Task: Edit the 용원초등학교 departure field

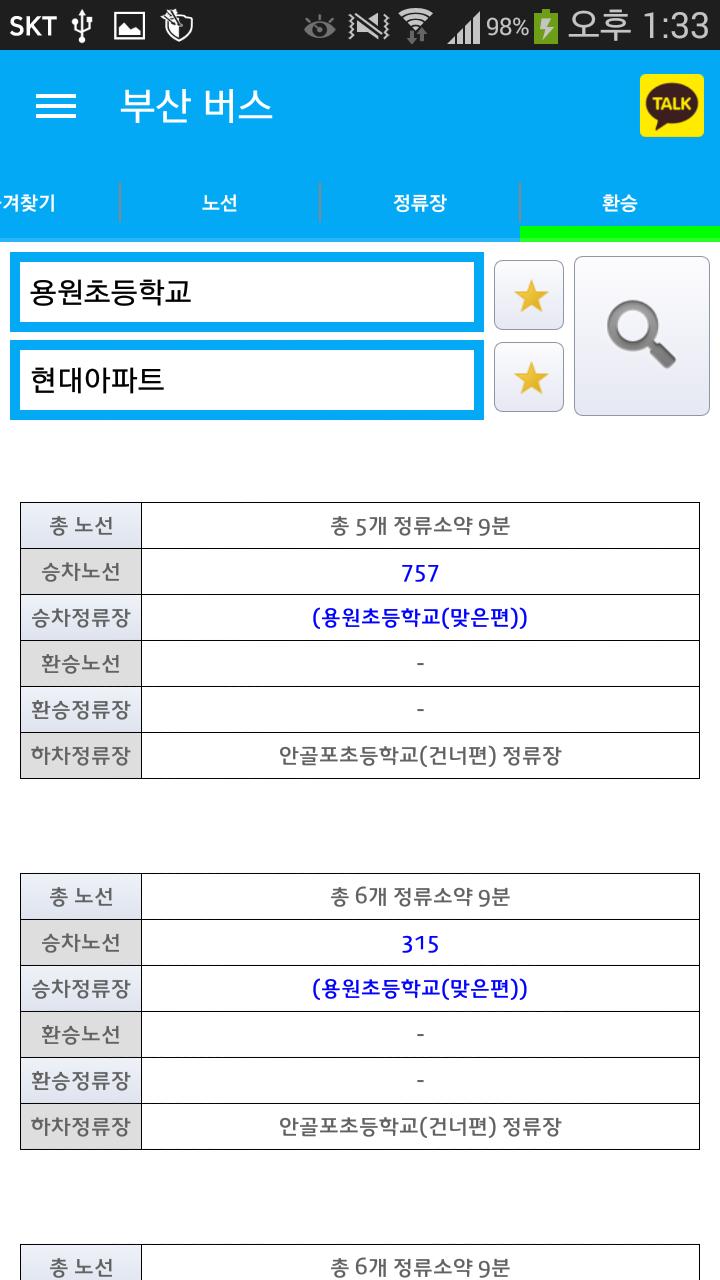Action: pos(247,292)
